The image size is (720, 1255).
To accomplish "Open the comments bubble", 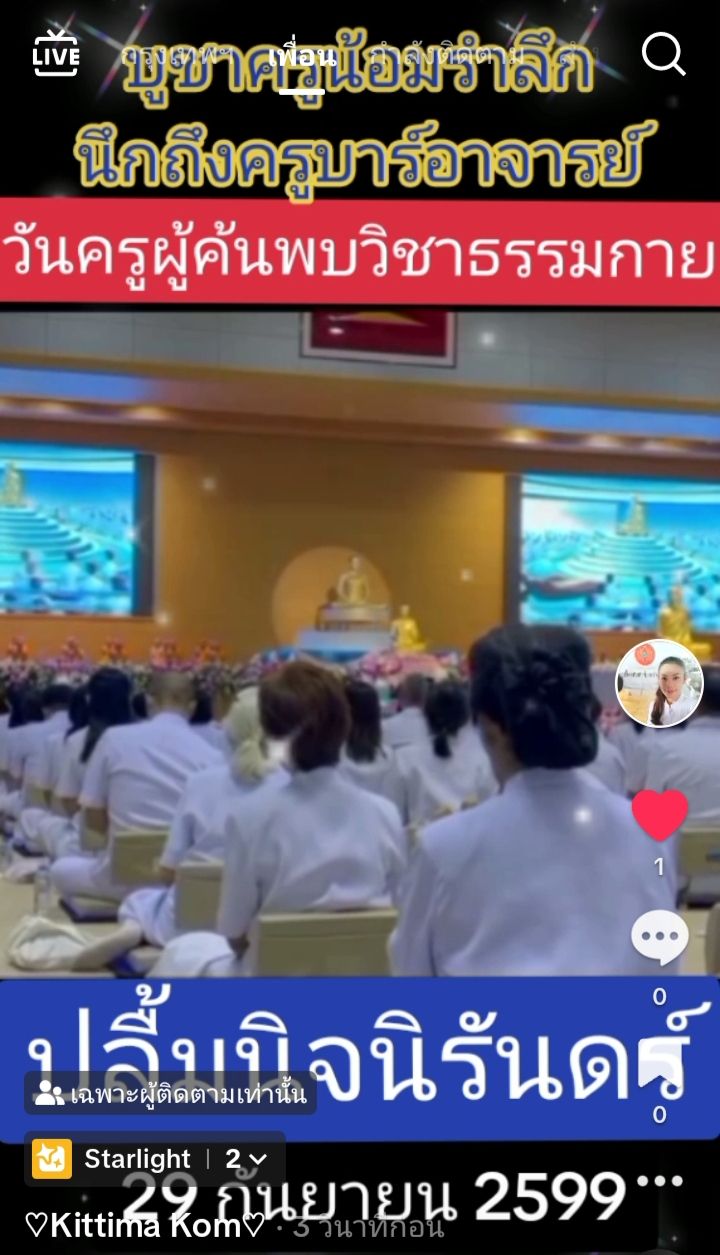I will [x=660, y=938].
